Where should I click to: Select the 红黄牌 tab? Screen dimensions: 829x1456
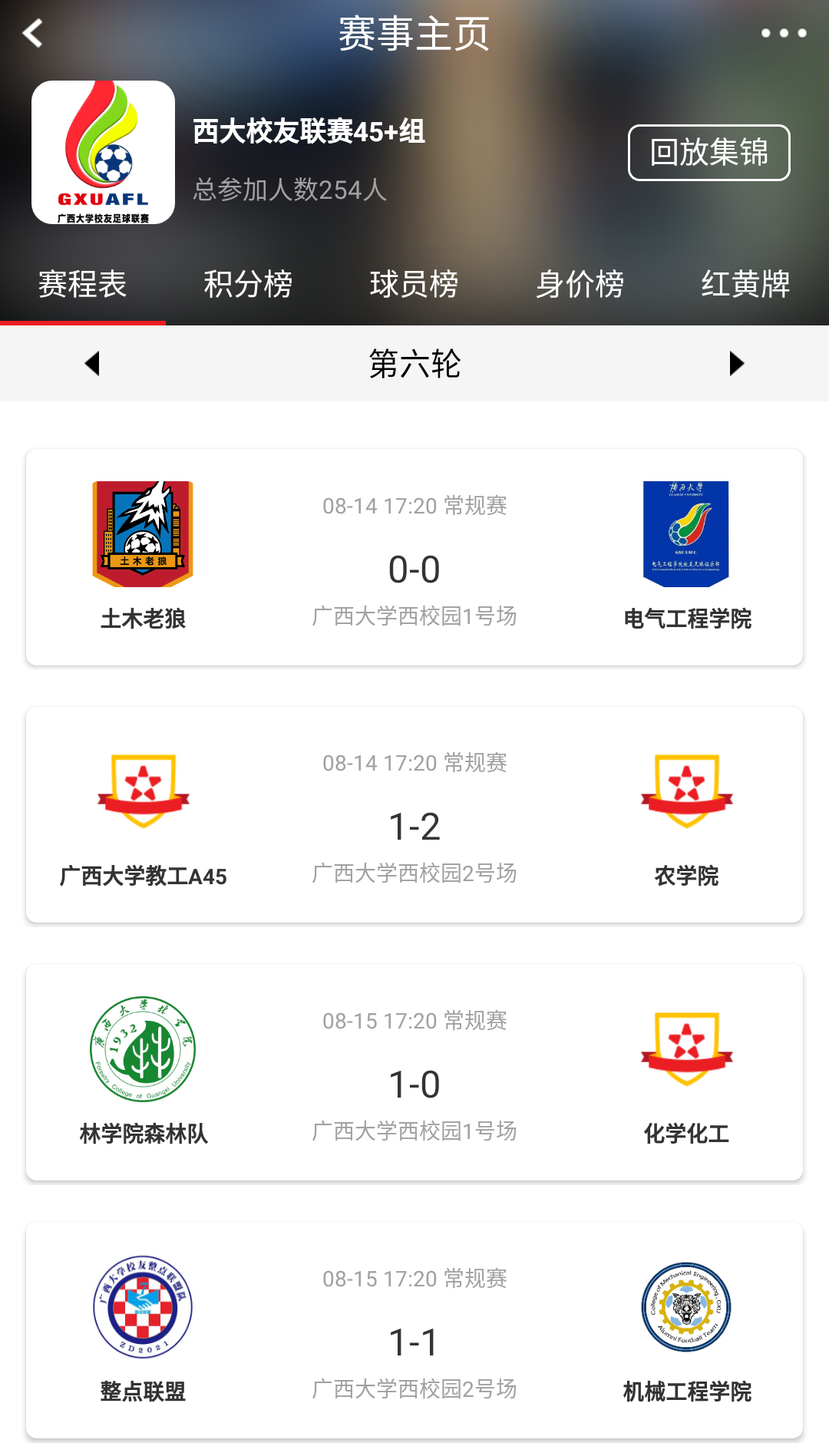745,284
